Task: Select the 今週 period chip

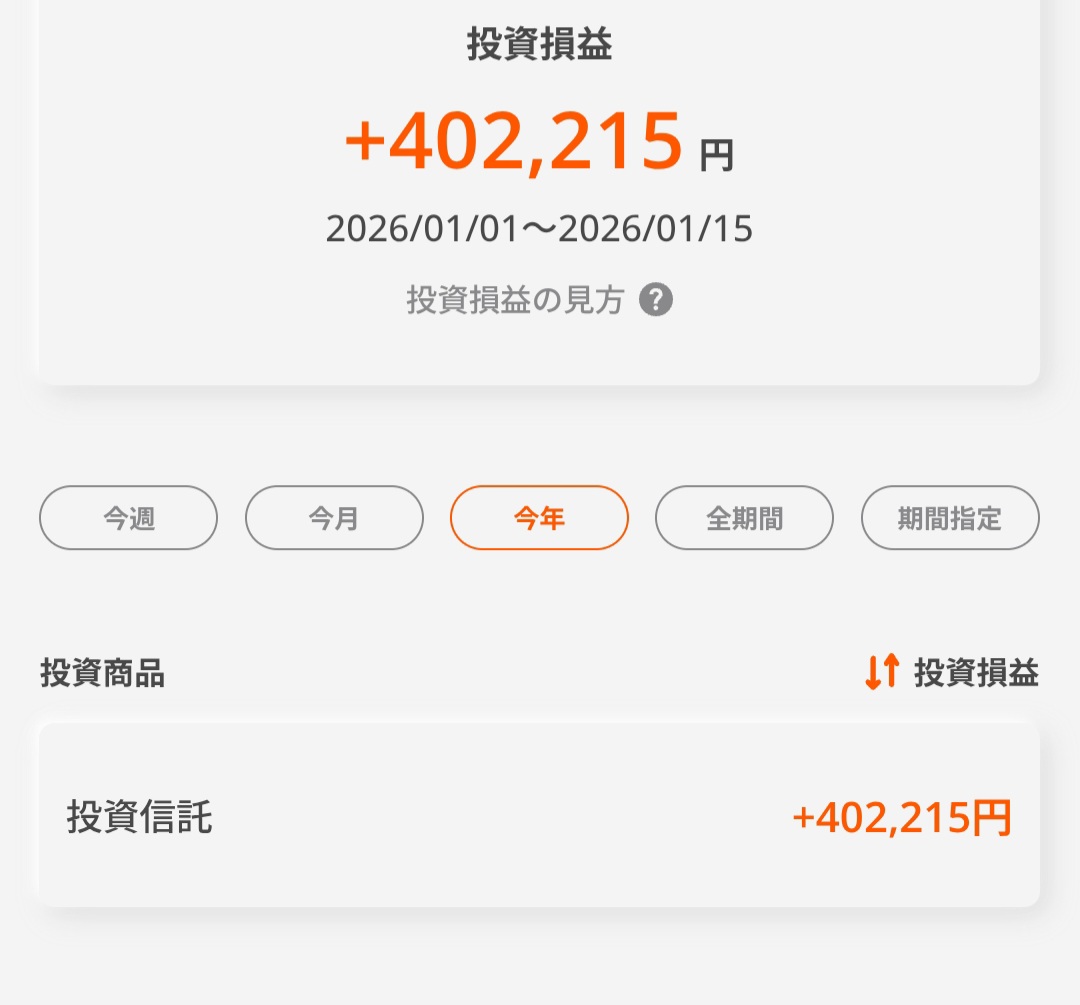Action: coord(128,518)
